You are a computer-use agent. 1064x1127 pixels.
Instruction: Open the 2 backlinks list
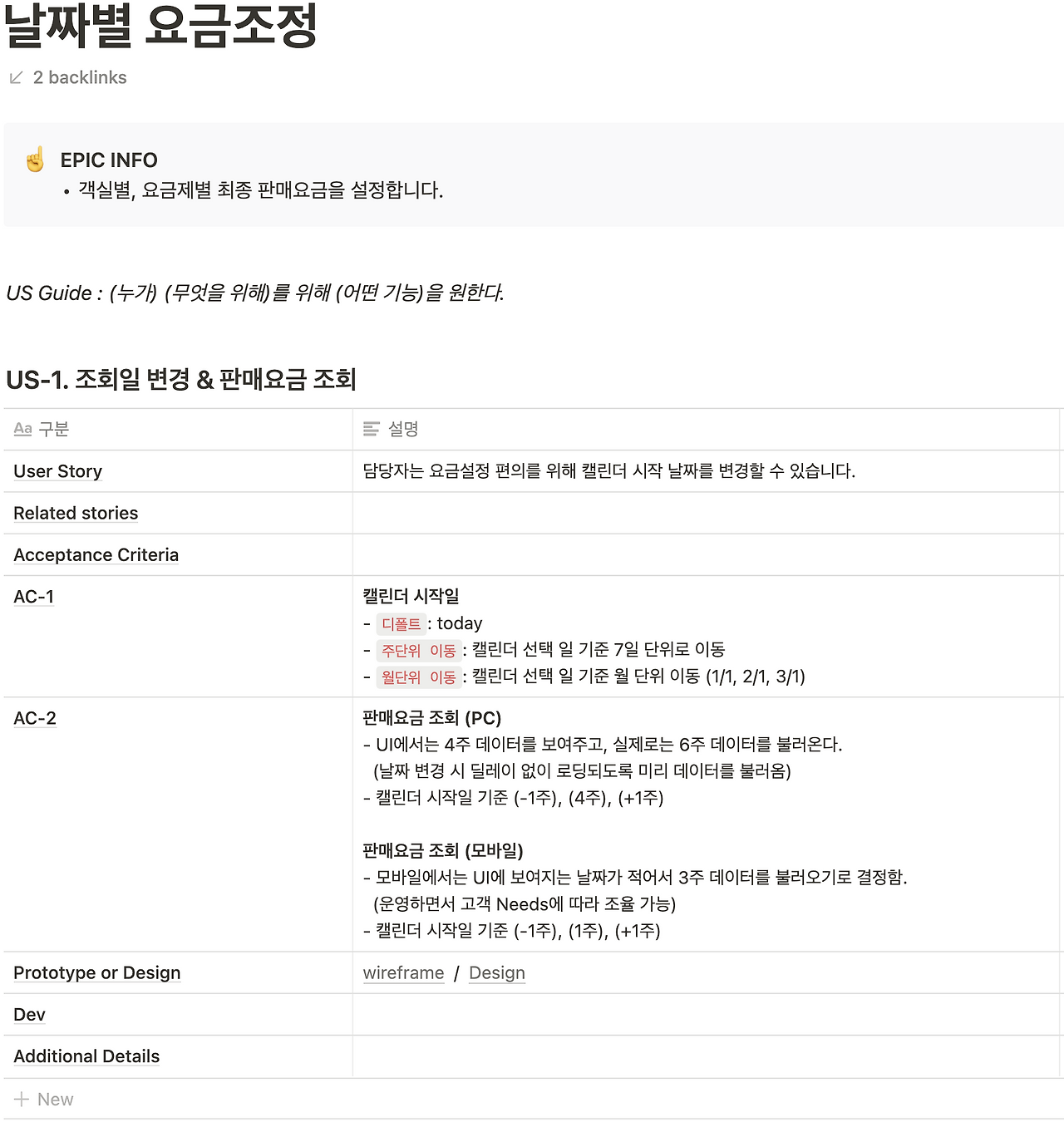click(68, 77)
